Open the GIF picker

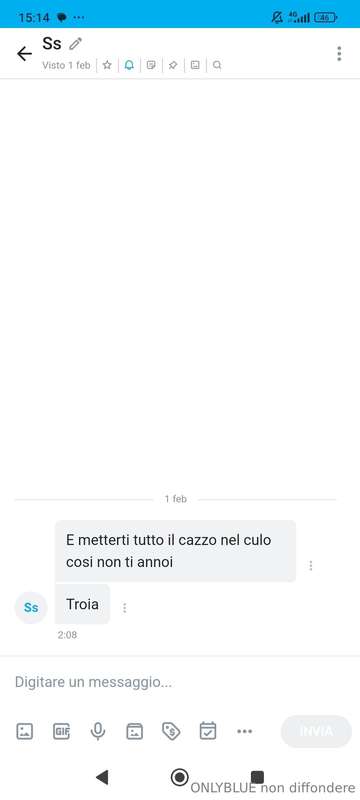pyautogui.click(x=61, y=732)
